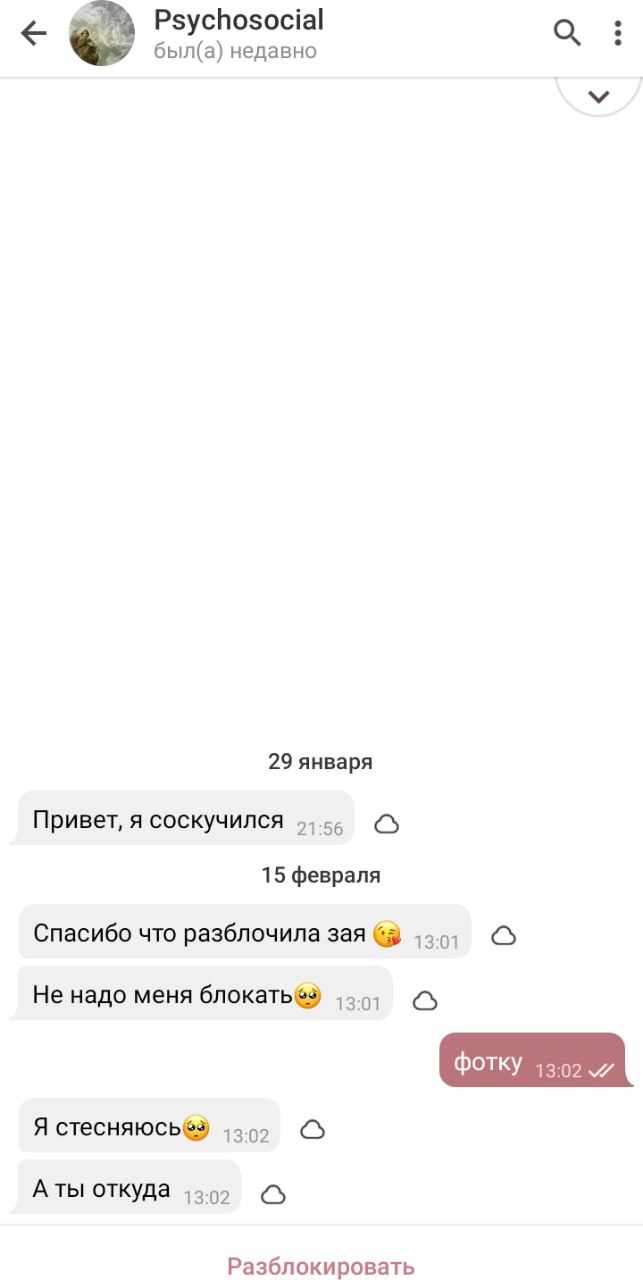Tap cloud icon next to "А ты откуда"
643x1280 pixels.
point(273,1194)
